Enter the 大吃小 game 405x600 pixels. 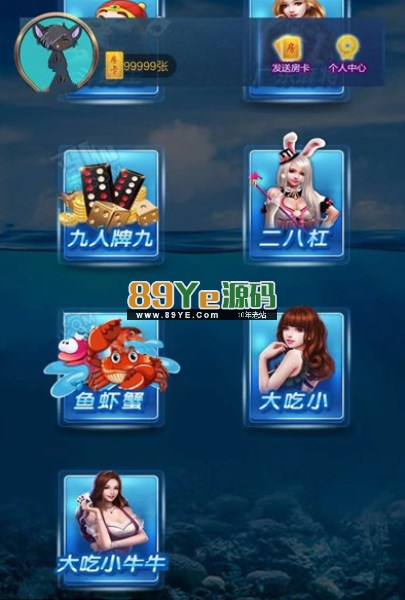pyautogui.click(x=297, y=367)
